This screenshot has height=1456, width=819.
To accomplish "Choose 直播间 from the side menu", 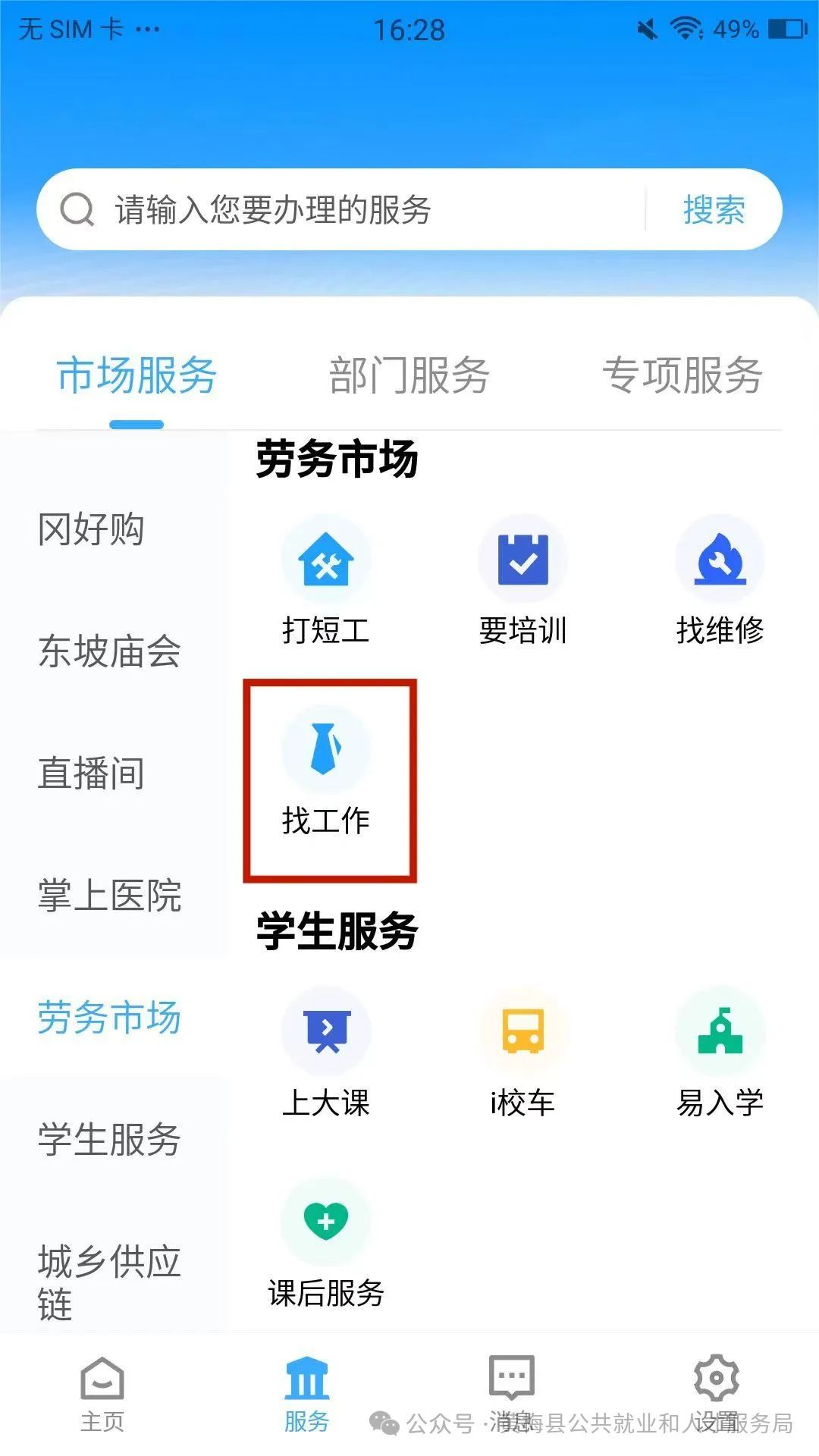I will point(91,773).
